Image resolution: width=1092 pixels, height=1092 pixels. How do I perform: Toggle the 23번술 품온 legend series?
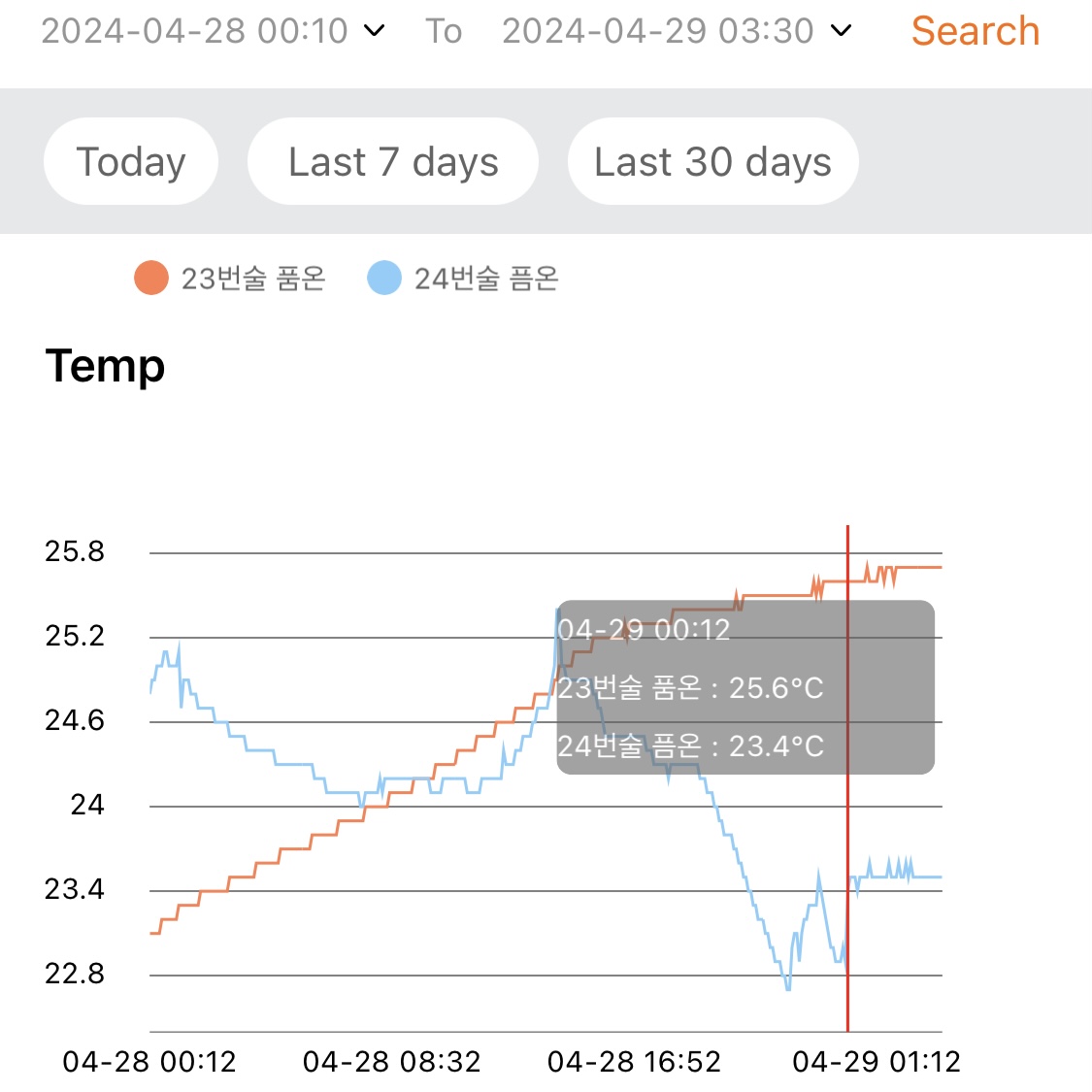click(230, 279)
